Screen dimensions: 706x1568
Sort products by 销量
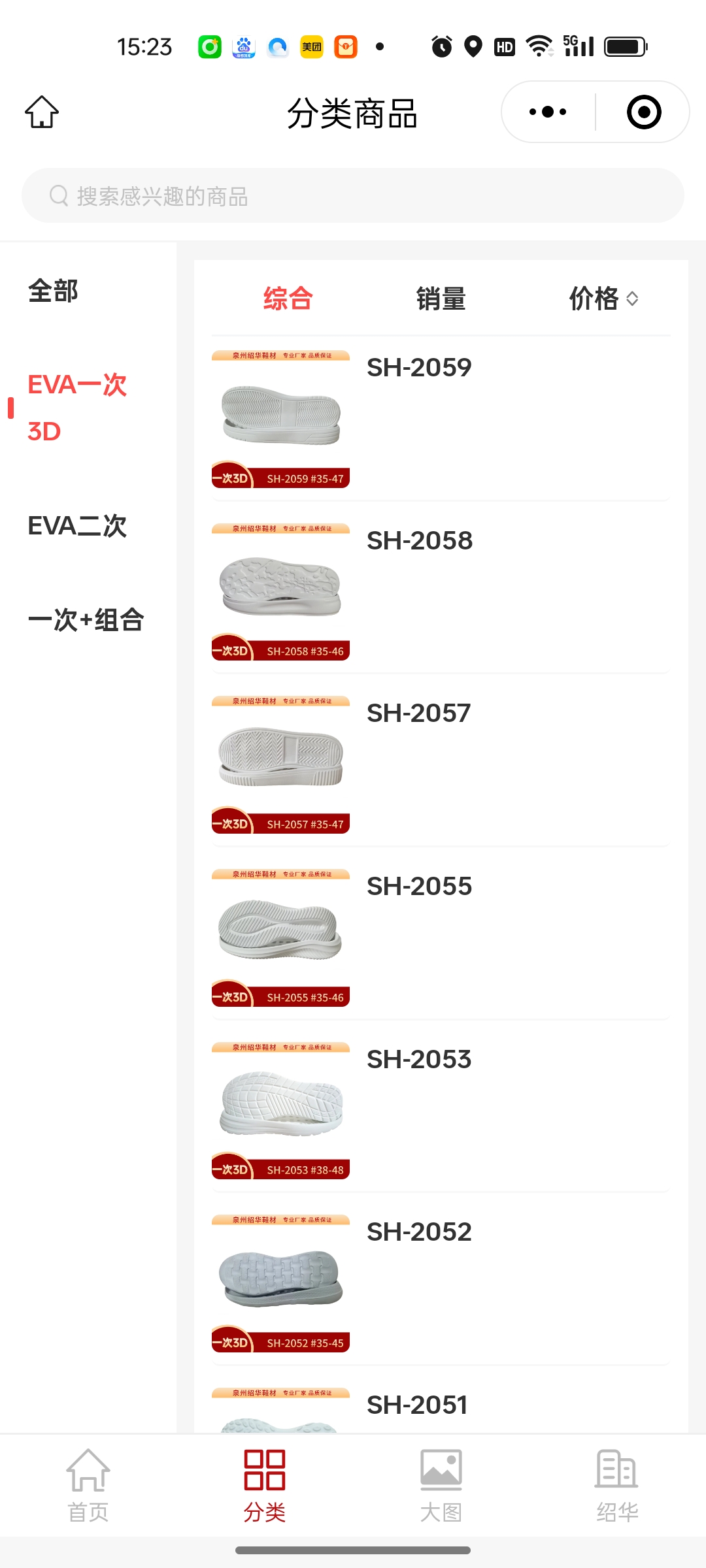(441, 299)
